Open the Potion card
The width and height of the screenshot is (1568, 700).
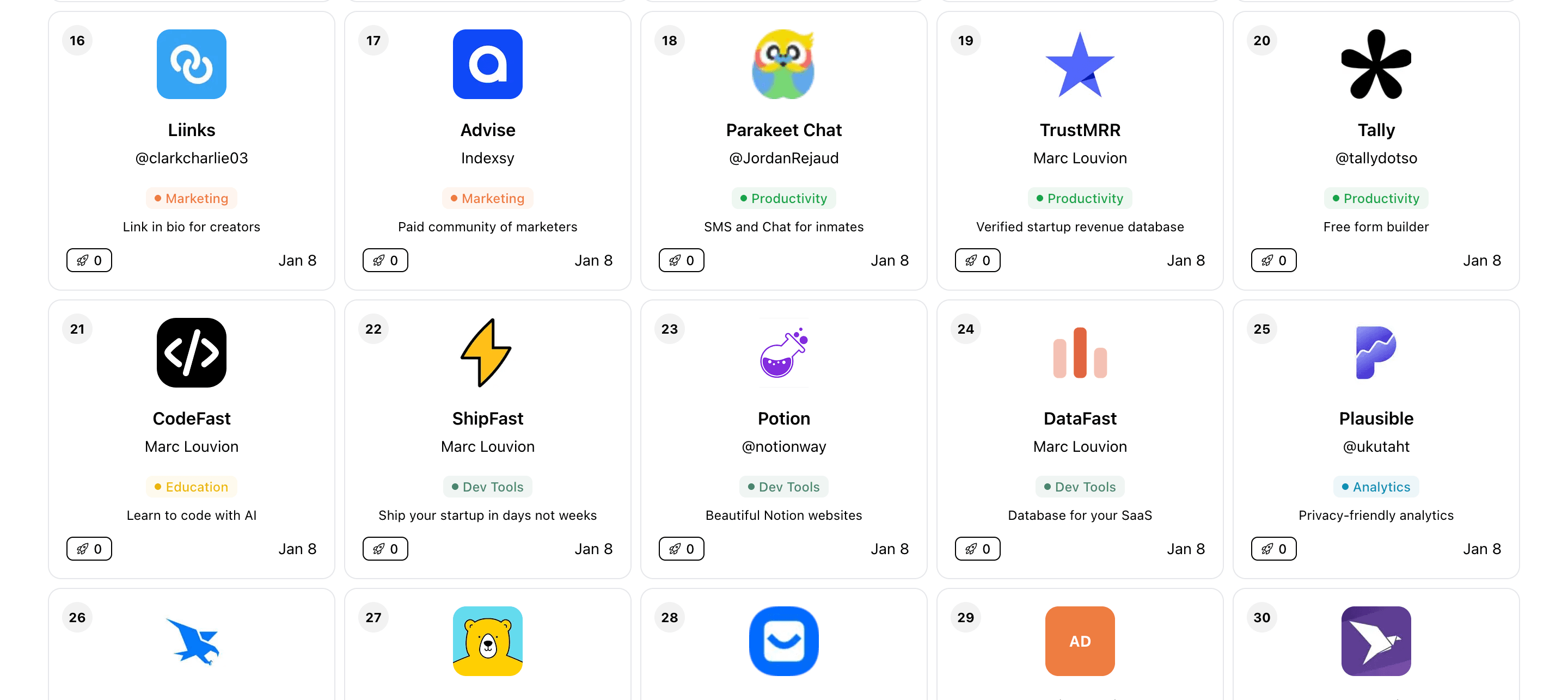pyautogui.click(x=783, y=418)
